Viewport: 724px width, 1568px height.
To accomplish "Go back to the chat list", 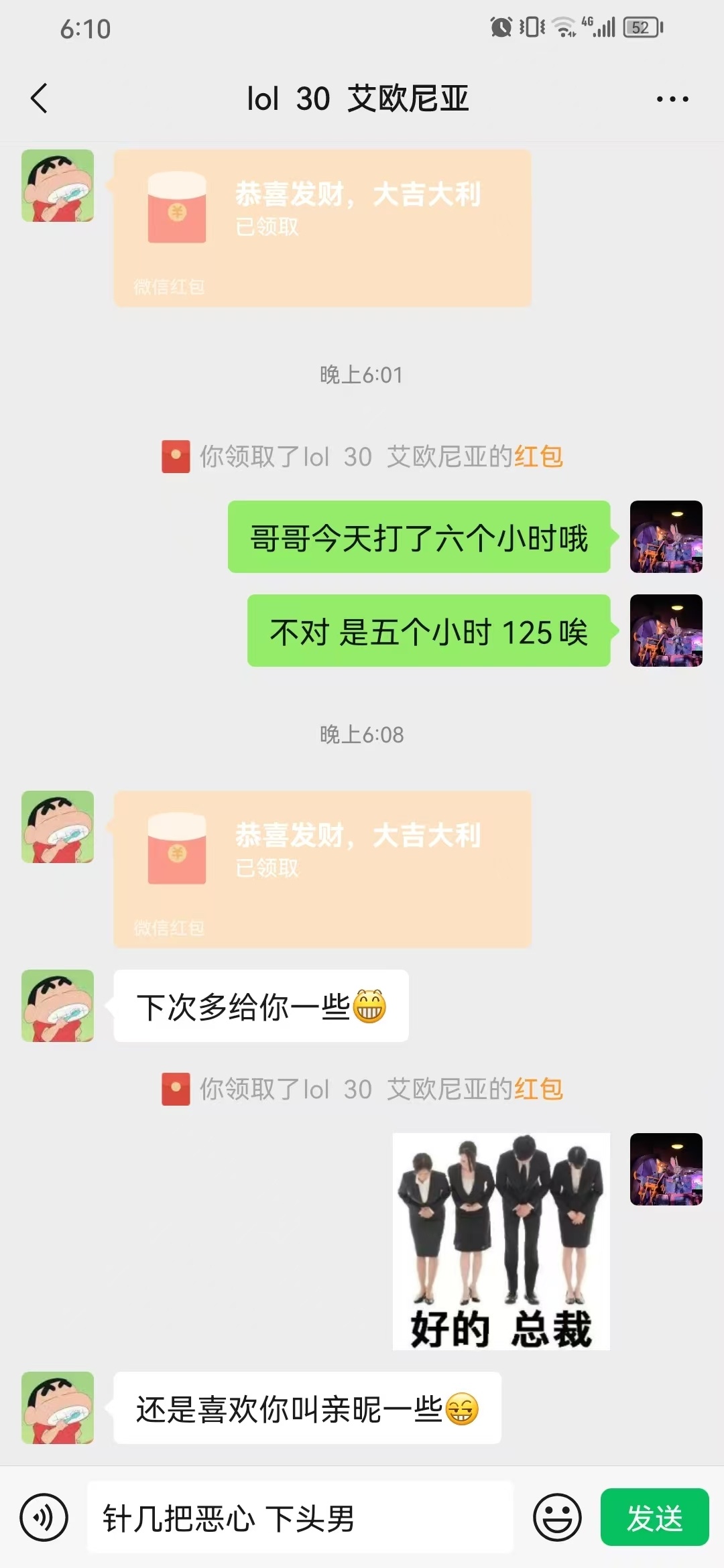I will click(40, 99).
